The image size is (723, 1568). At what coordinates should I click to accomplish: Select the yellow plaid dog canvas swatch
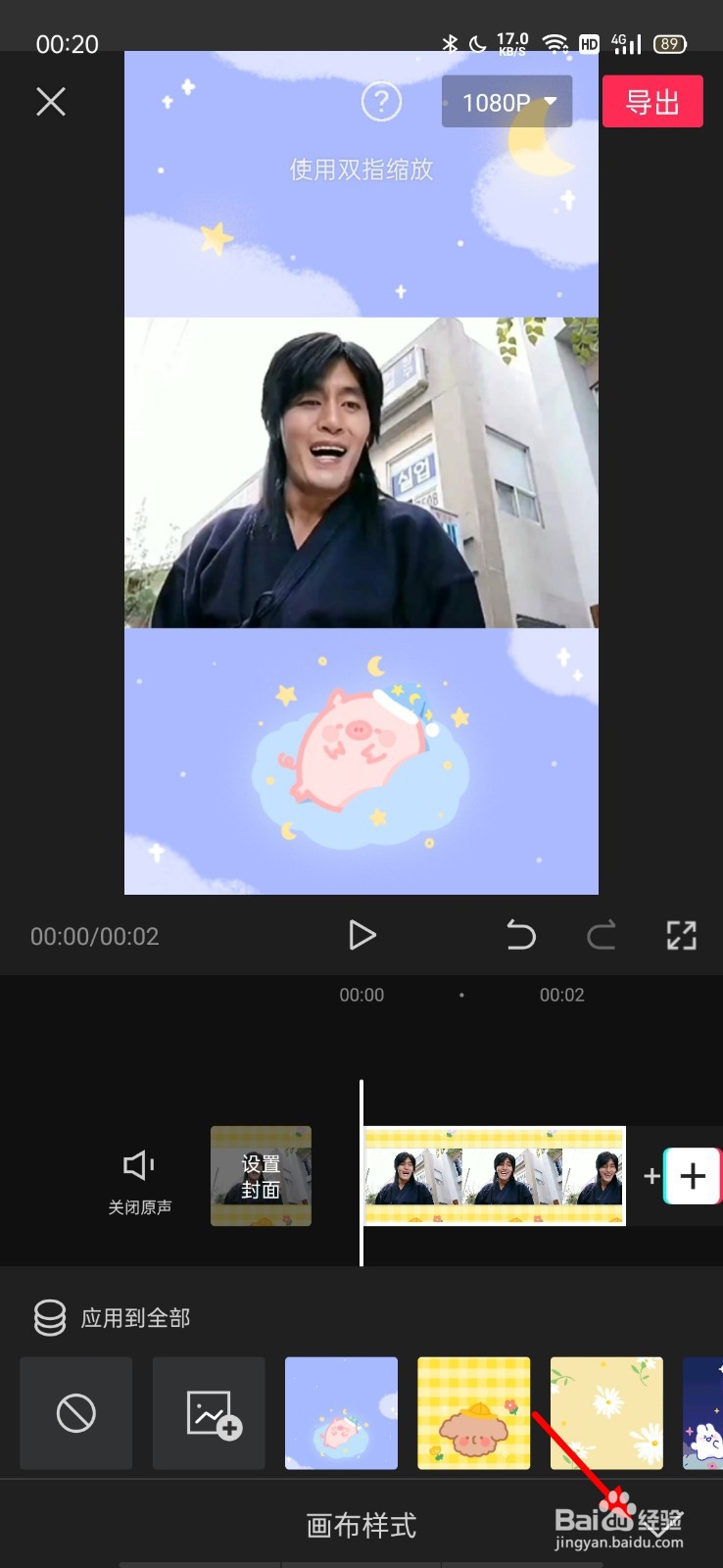coord(473,1413)
